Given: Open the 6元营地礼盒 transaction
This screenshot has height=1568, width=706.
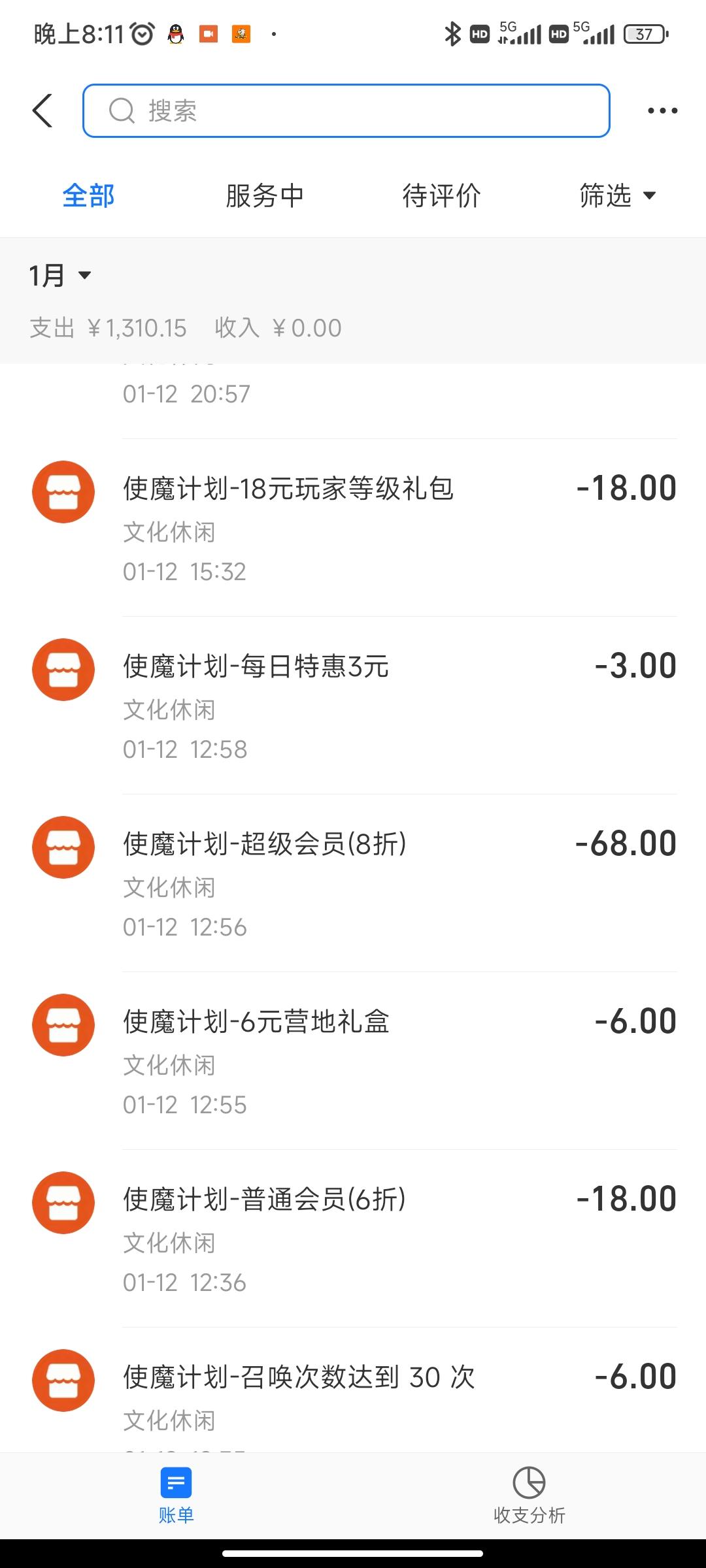Looking at the screenshot, I should click(x=353, y=1061).
